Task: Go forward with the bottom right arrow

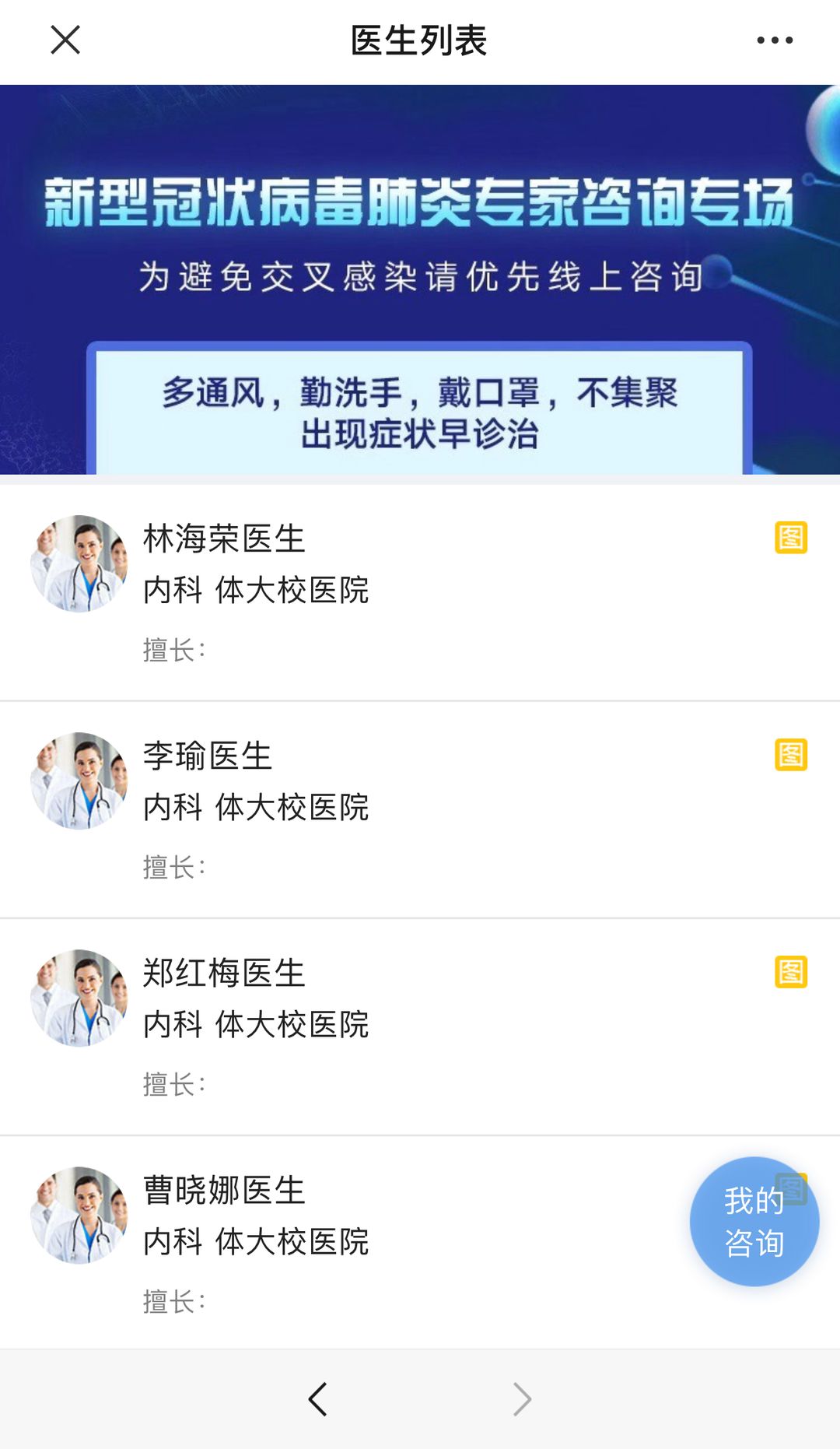Action: pos(522,1399)
